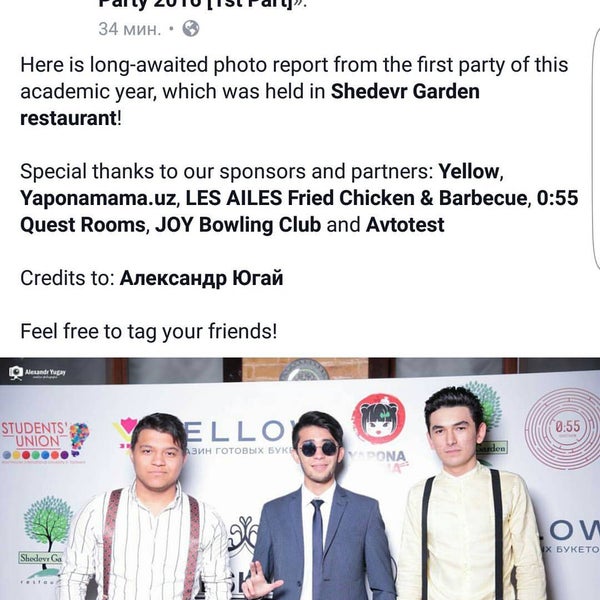Screen dimensions: 600x600
Task: Open the Shedevr Garden restaurant page link
Action: pos(404,92)
